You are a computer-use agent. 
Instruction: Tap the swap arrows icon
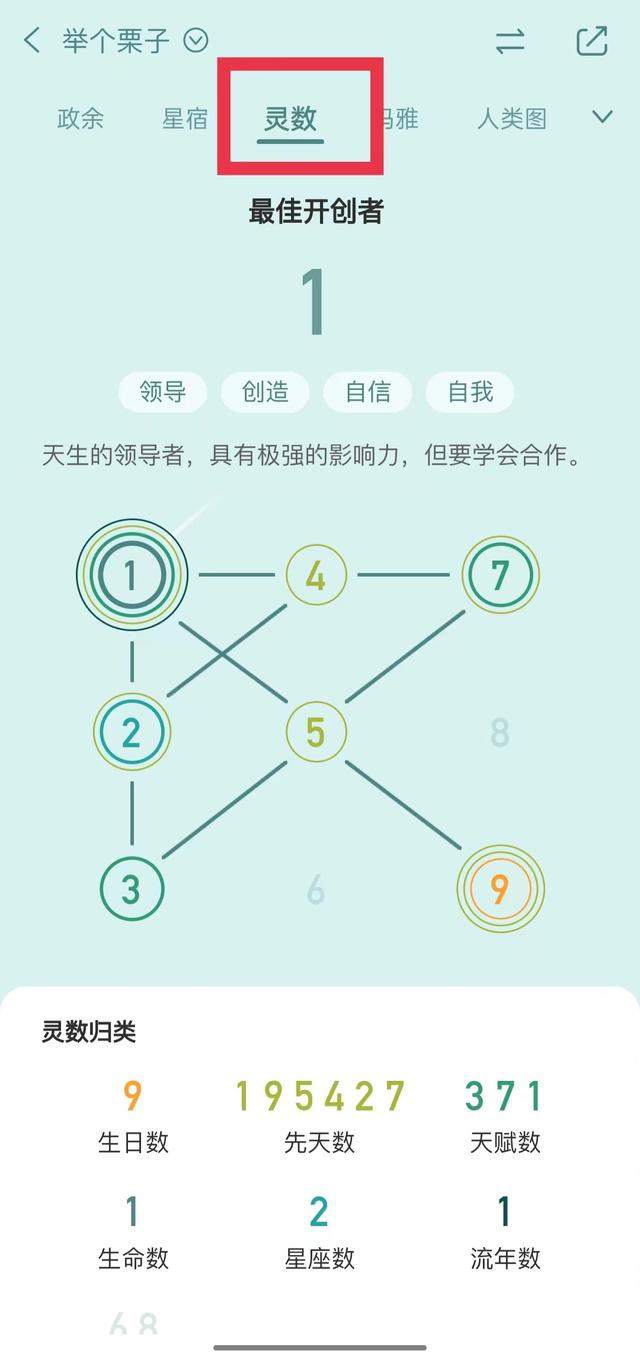point(510,41)
